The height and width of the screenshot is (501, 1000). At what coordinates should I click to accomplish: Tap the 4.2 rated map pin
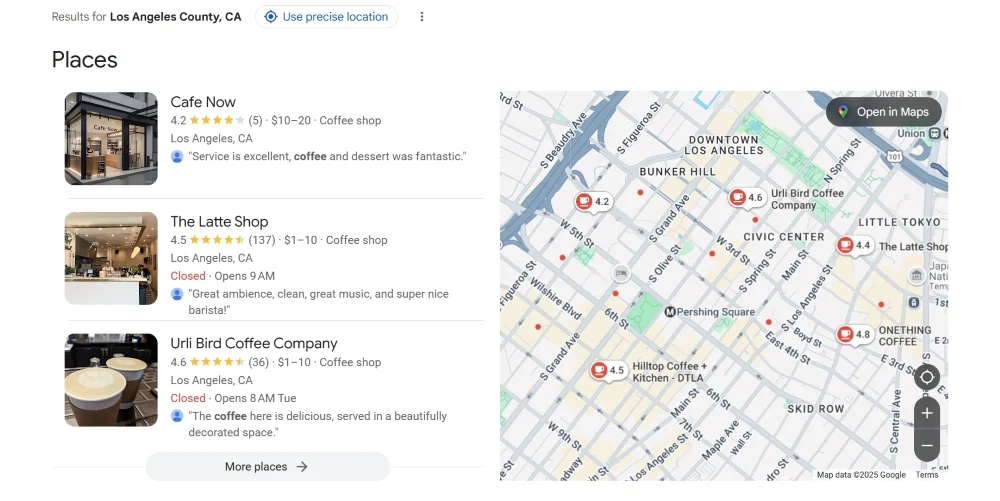pos(593,202)
